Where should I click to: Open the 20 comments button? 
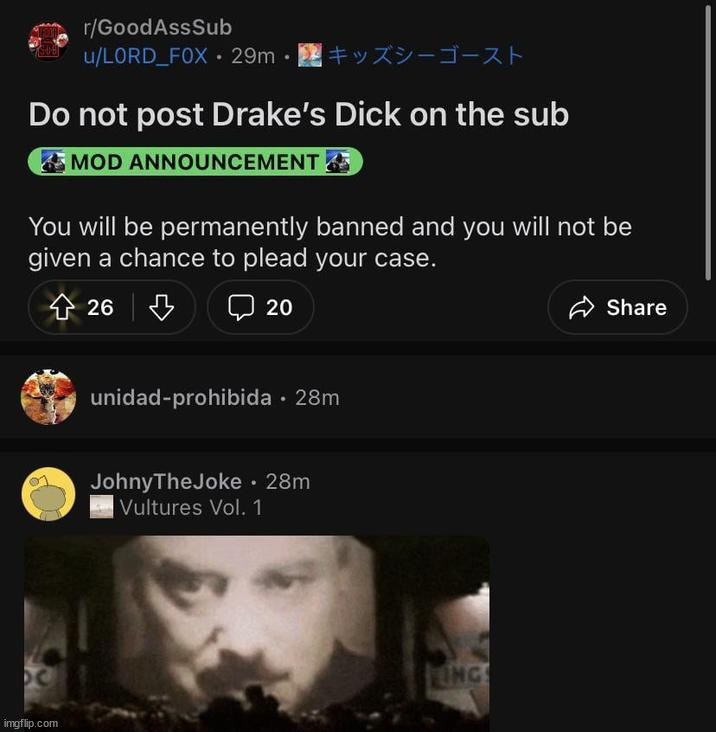(x=260, y=307)
